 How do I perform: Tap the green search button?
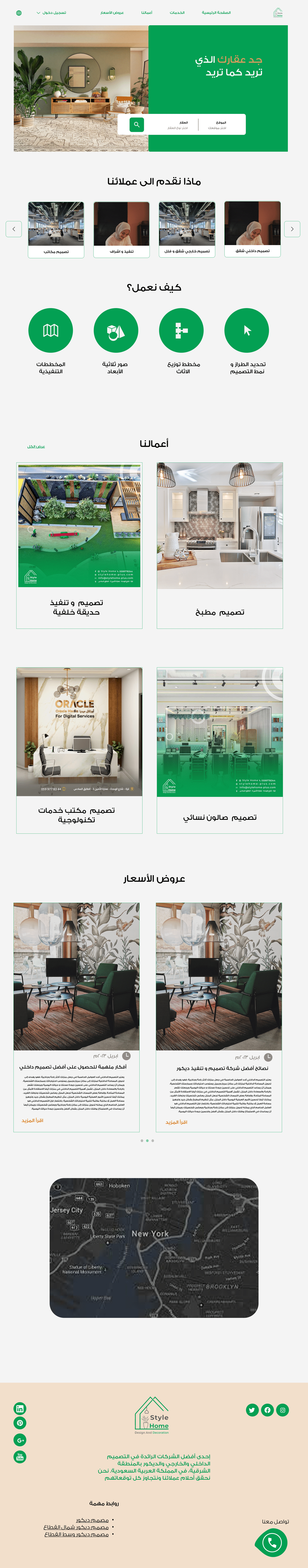click(x=137, y=124)
